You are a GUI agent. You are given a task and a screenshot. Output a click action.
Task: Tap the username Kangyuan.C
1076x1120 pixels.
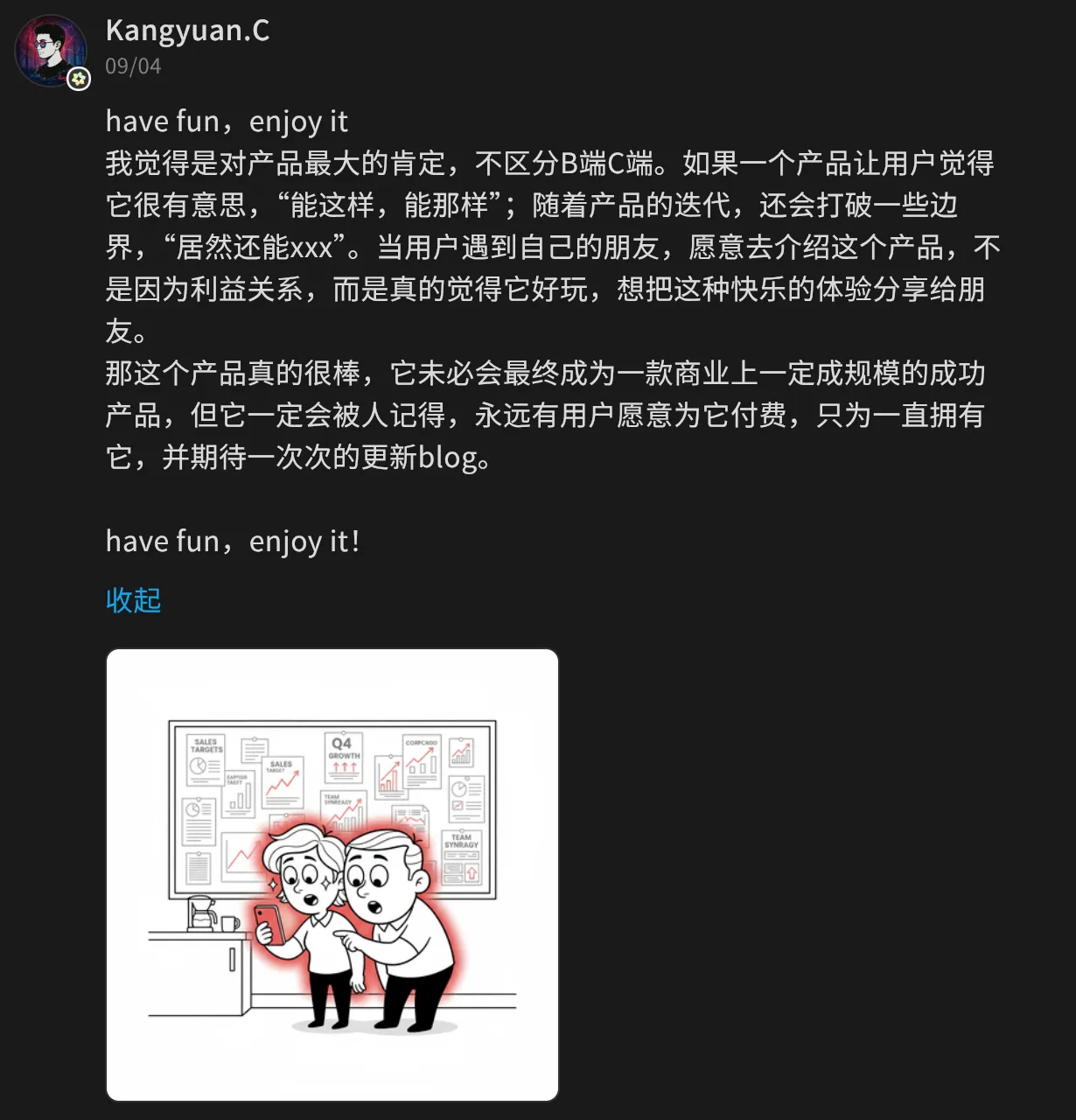click(x=187, y=31)
